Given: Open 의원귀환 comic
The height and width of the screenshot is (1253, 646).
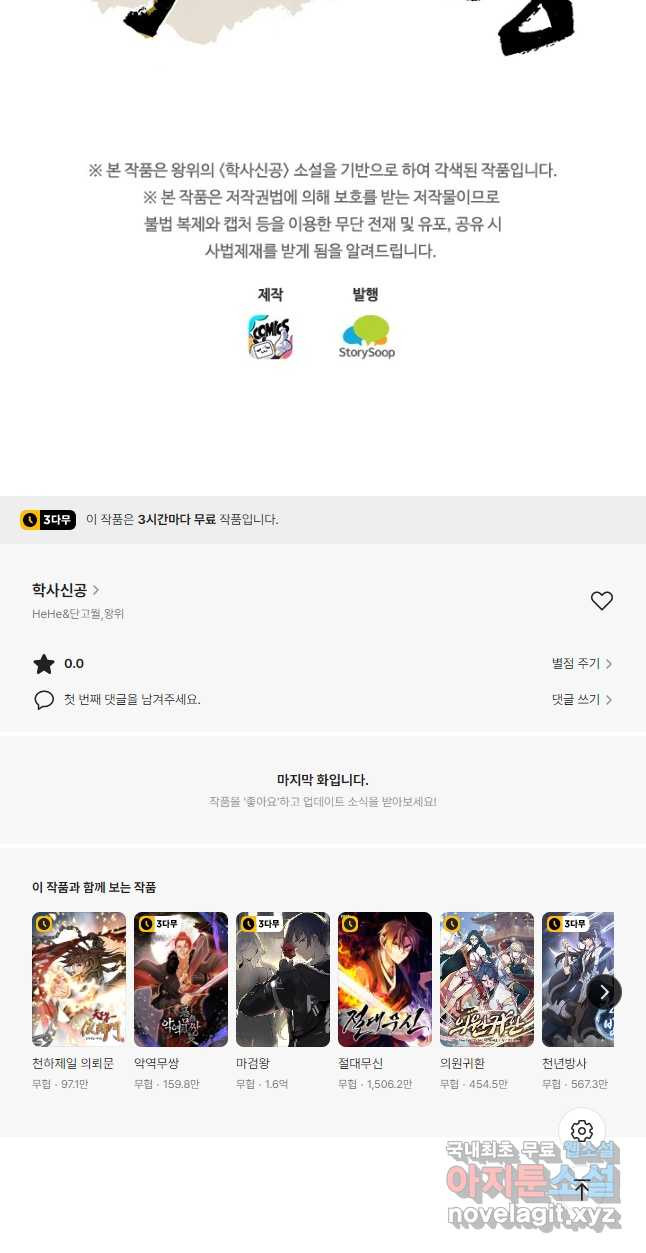Looking at the screenshot, I should pos(487,979).
